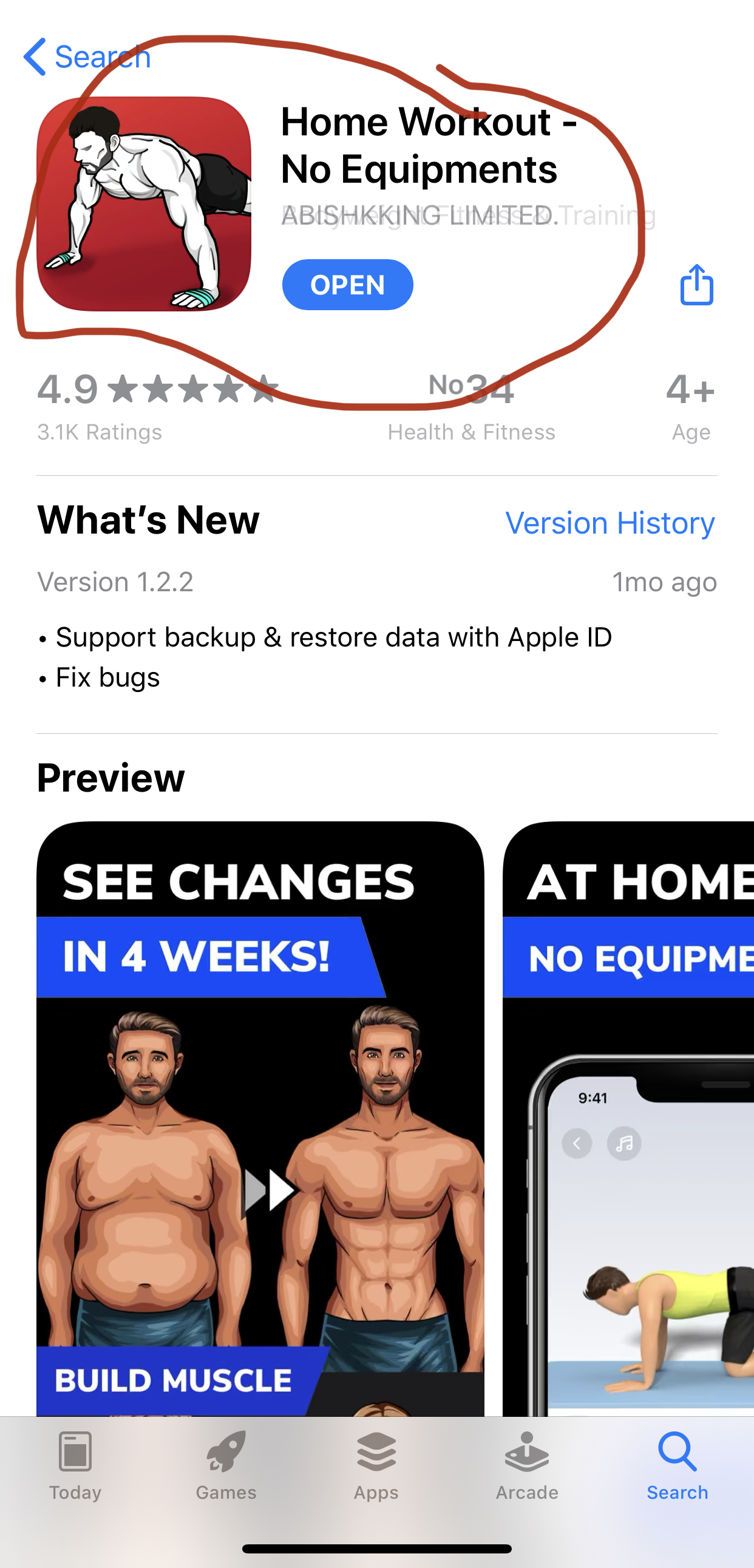This screenshot has height=1568, width=754.
Task: Switch to the Today tab
Action: tap(75, 1465)
